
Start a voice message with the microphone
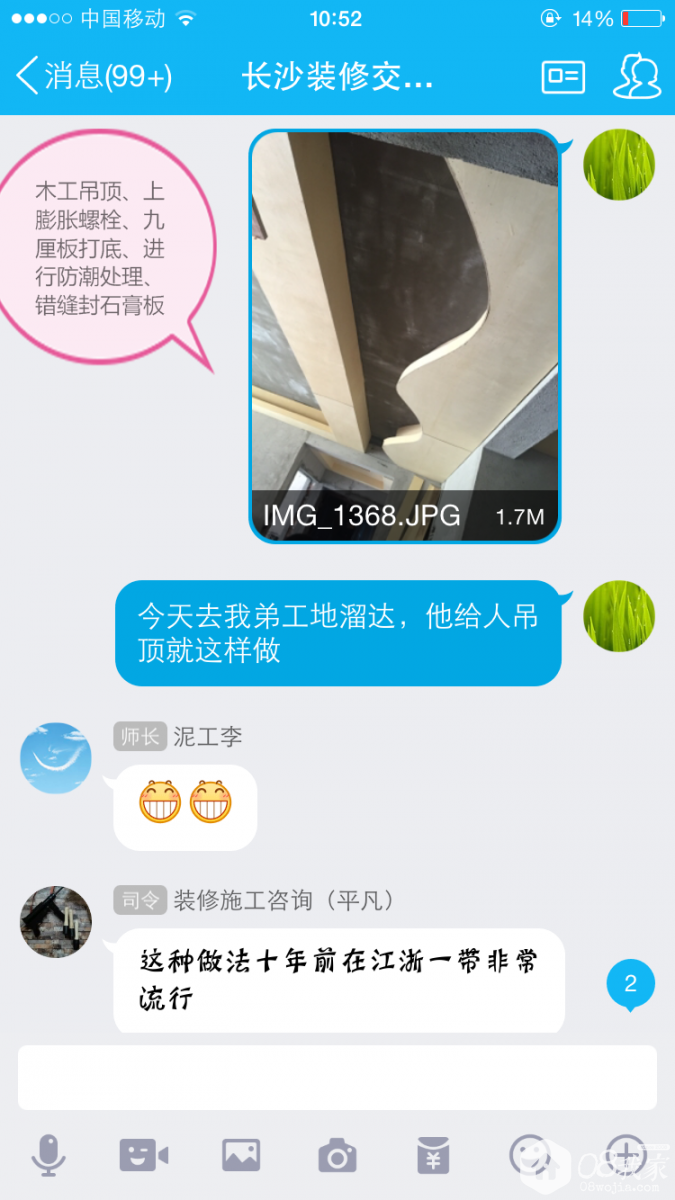(x=47, y=1155)
